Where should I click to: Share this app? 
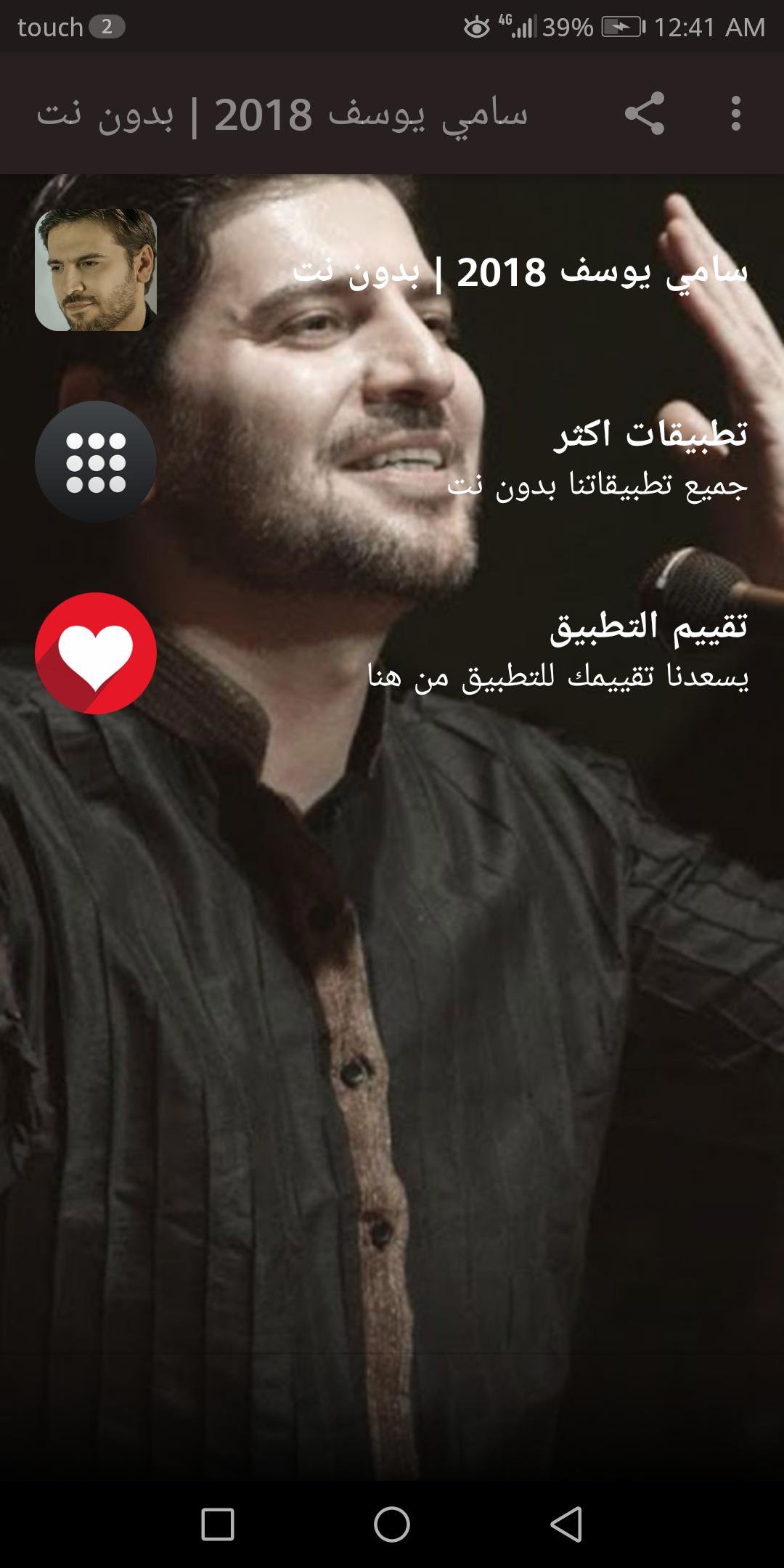pyautogui.click(x=645, y=113)
